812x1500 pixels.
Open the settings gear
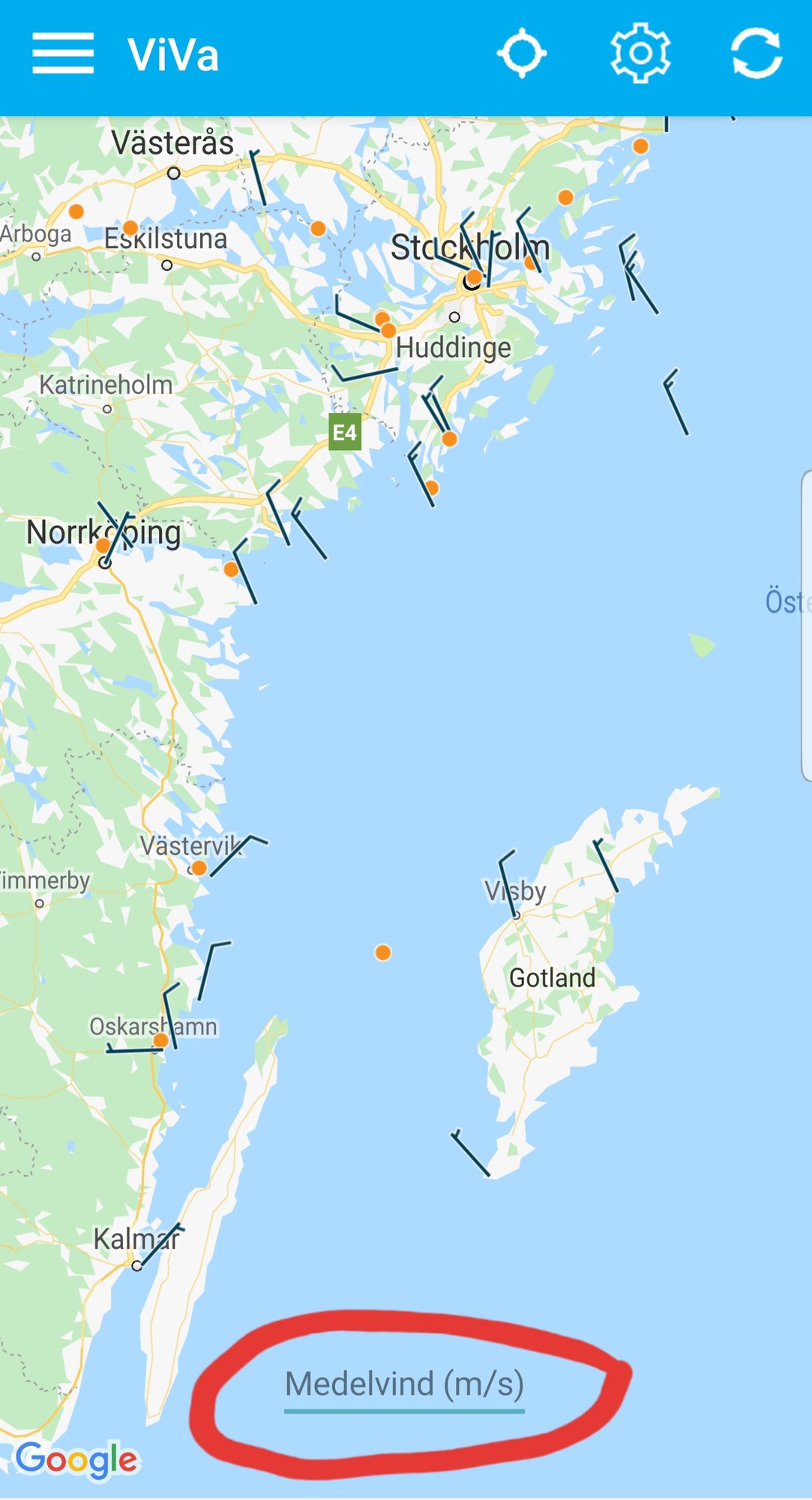(x=640, y=53)
